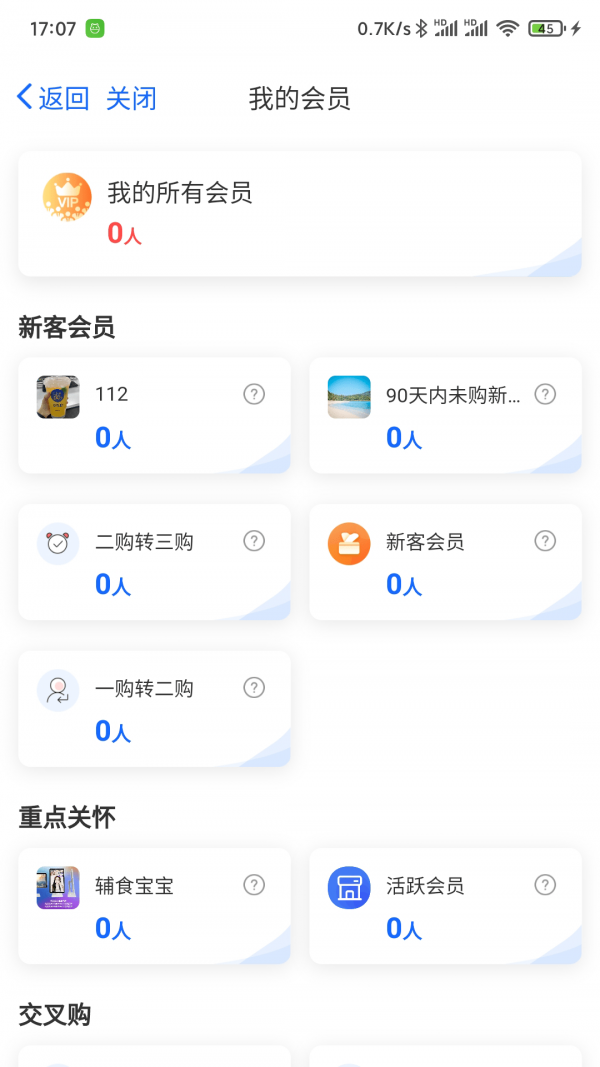Go back using 返回 button
The image size is (600, 1067).
click(x=53, y=98)
